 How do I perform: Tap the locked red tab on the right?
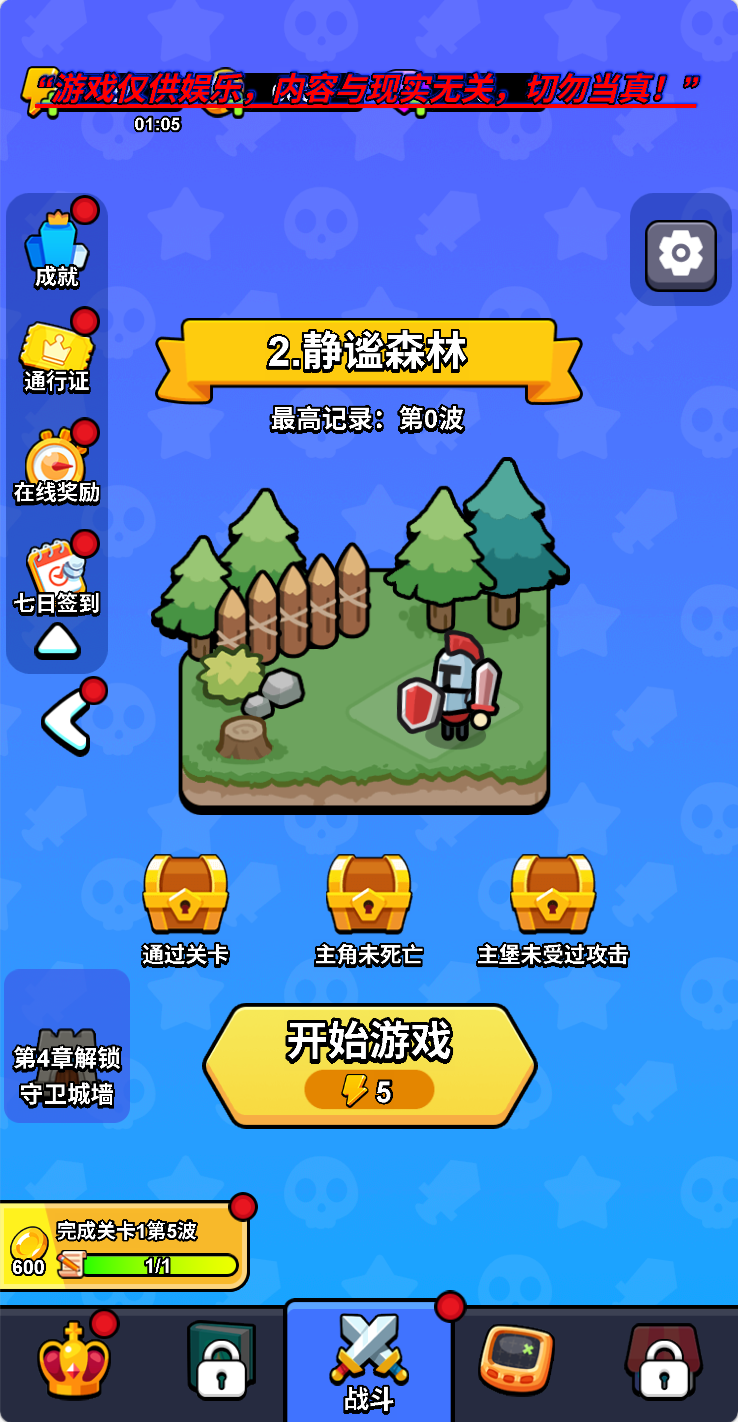click(663, 1362)
